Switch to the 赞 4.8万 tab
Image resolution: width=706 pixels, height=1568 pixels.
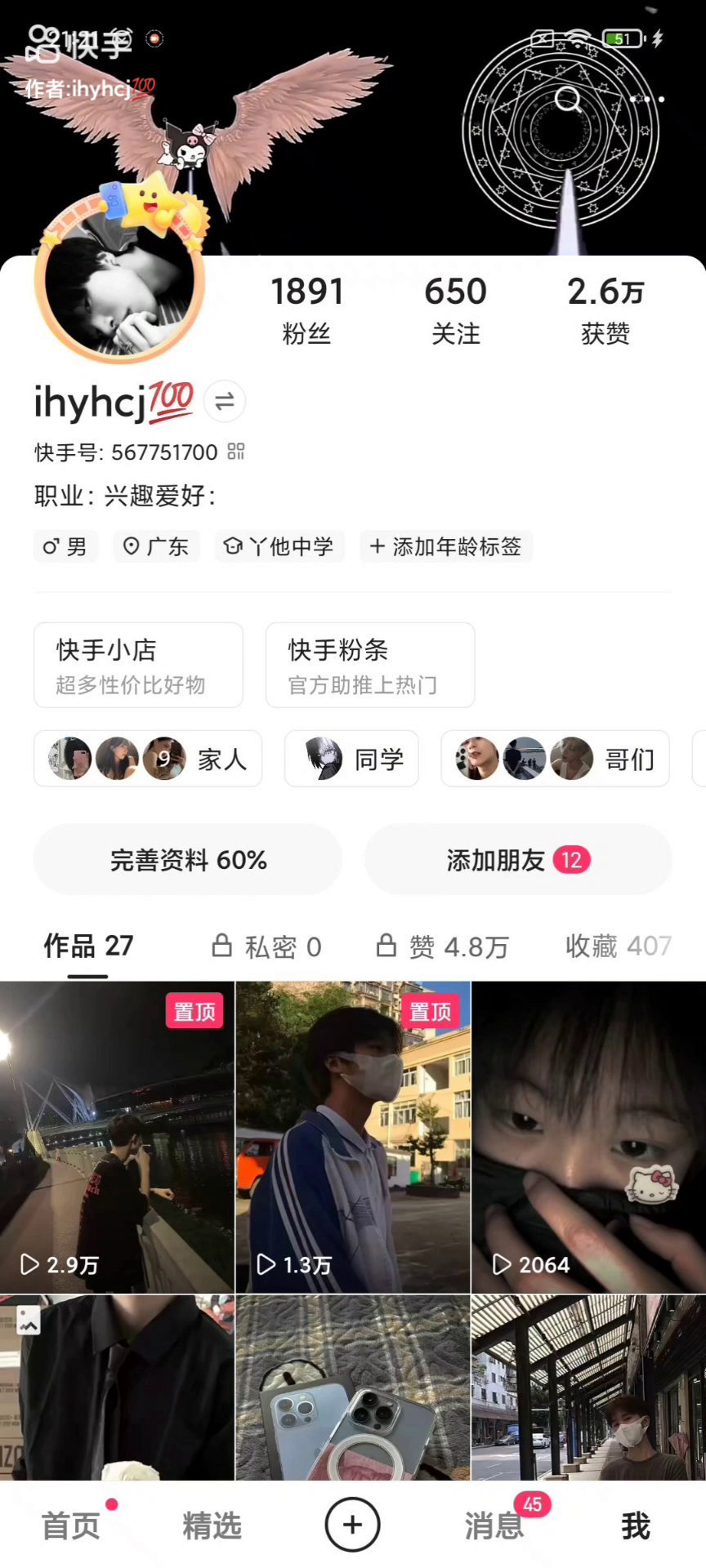[443, 947]
